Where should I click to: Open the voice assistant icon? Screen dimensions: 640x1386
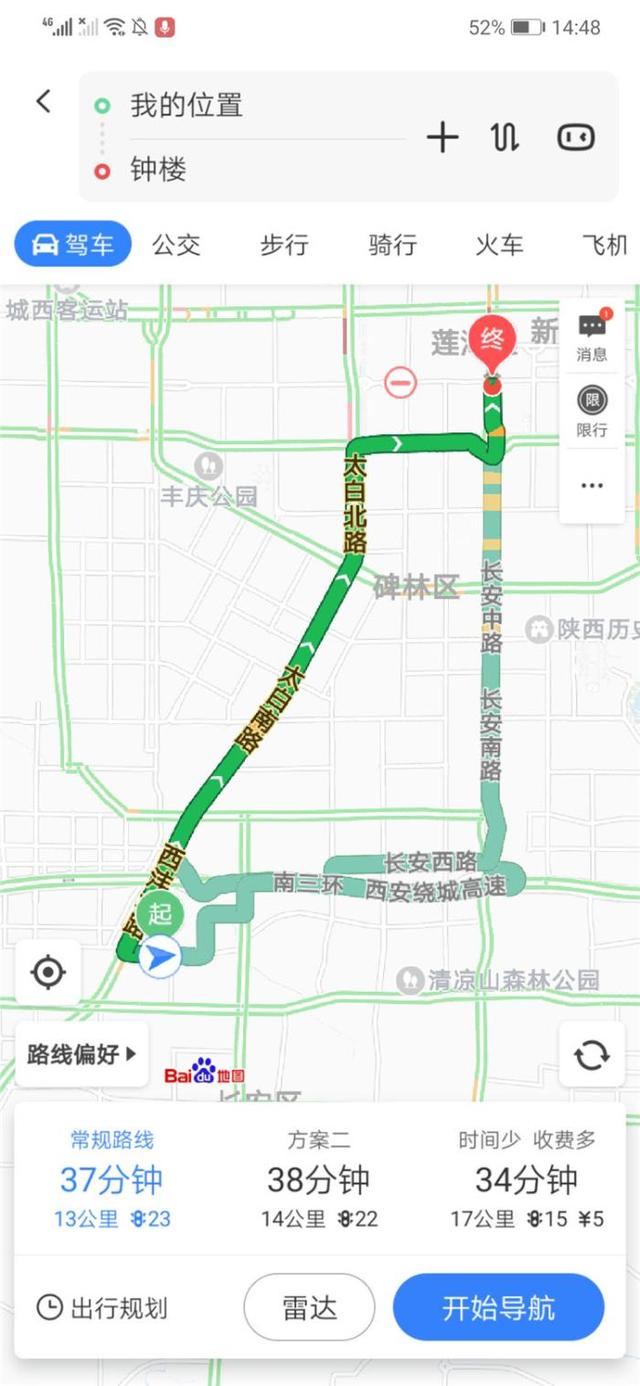click(x=576, y=138)
